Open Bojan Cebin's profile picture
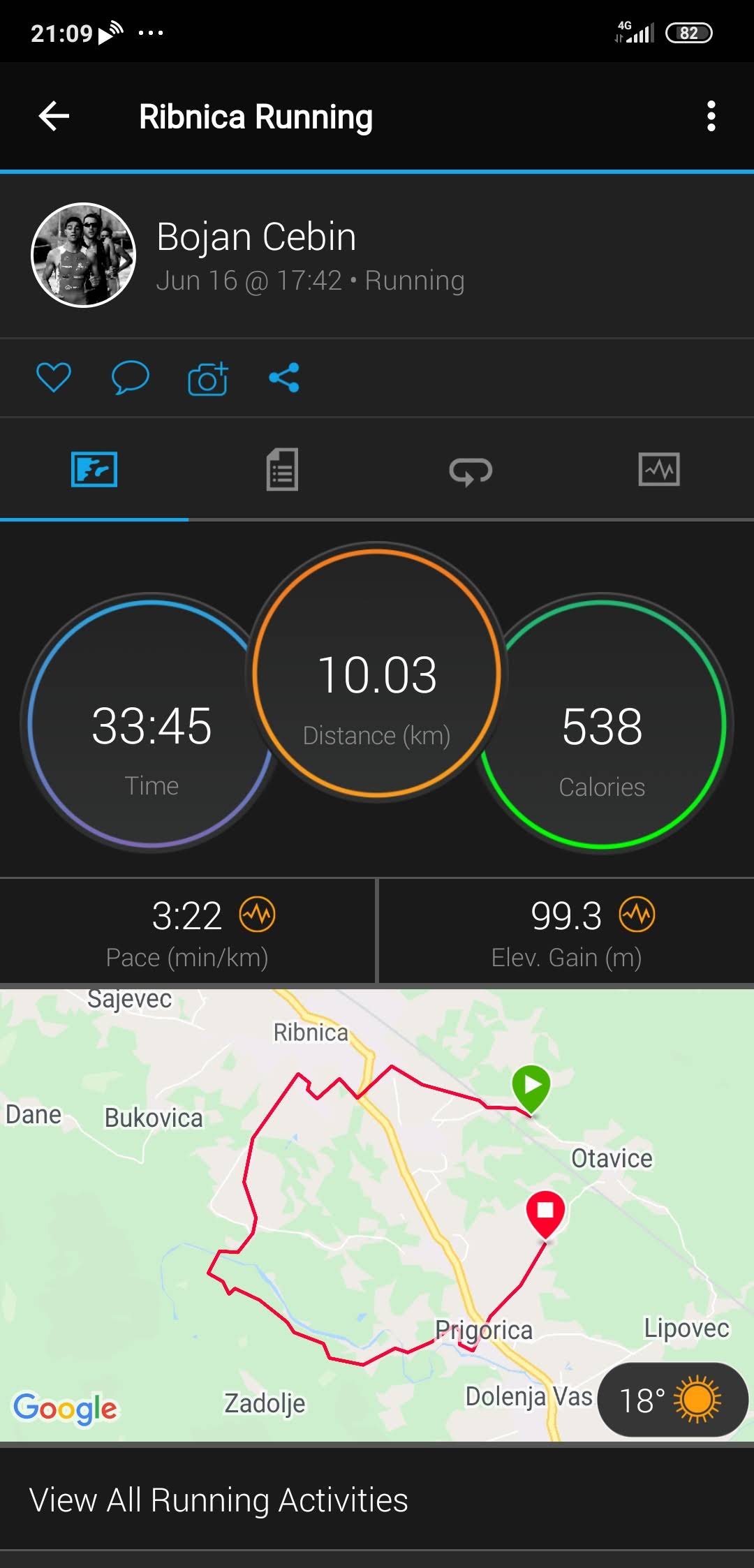 coord(84,256)
